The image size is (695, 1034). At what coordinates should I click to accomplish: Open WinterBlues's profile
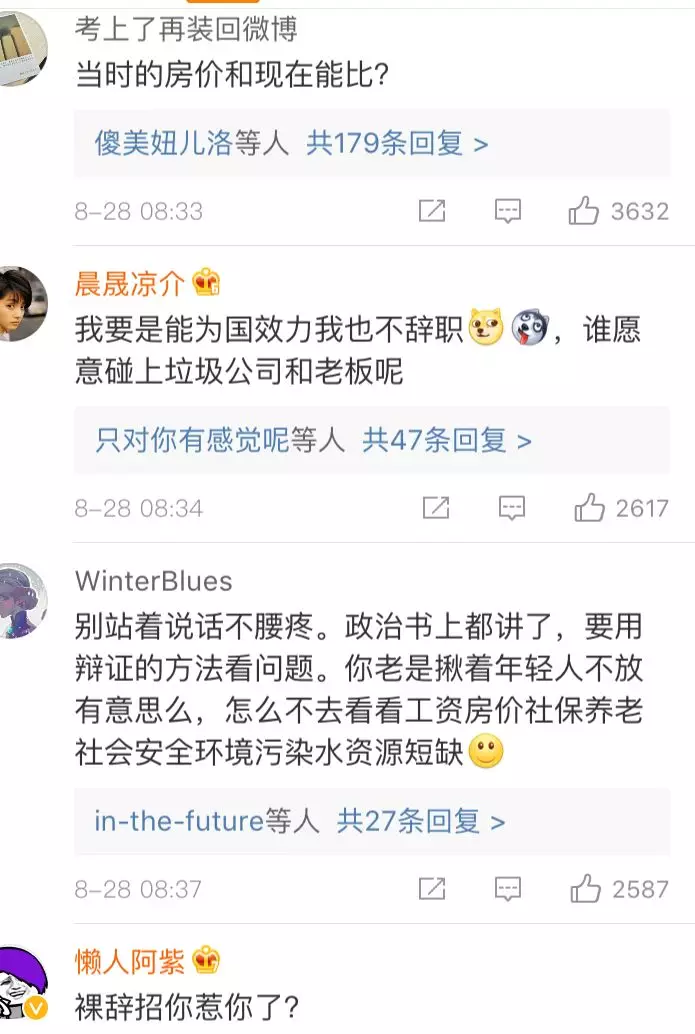click(x=153, y=581)
